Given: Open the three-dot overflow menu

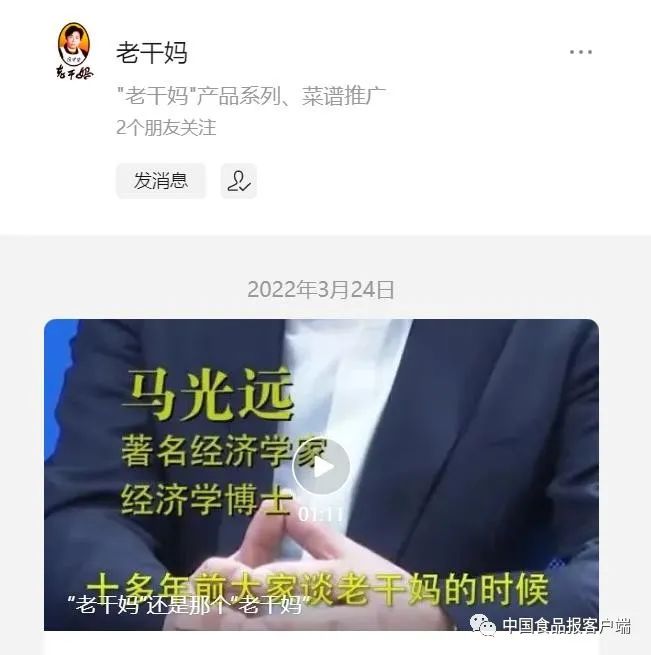Looking at the screenshot, I should pos(580,52).
